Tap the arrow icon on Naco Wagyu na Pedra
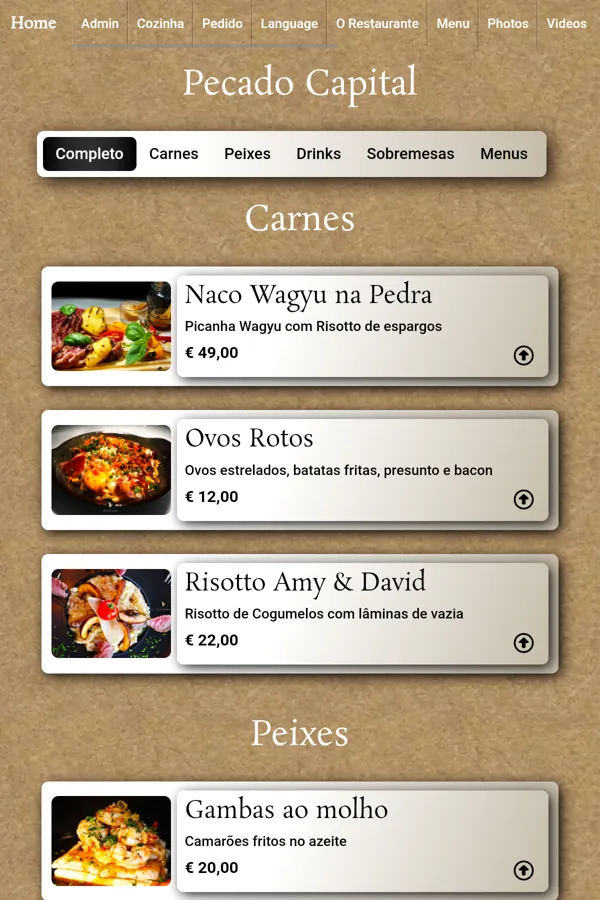Image resolution: width=600 pixels, height=900 pixels. tap(524, 355)
